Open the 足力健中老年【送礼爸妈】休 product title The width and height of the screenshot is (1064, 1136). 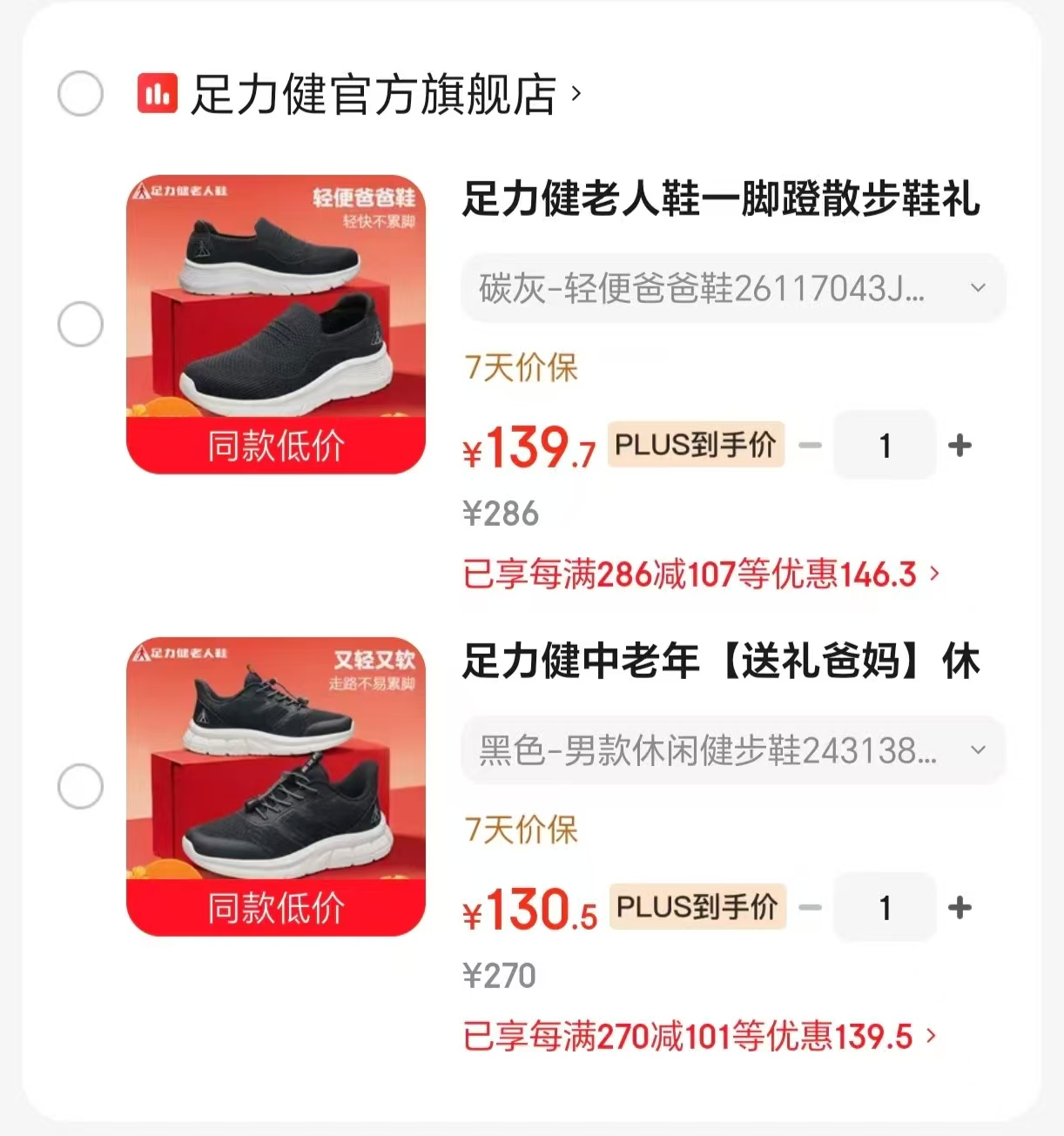pyautogui.click(x=721, y=661)
